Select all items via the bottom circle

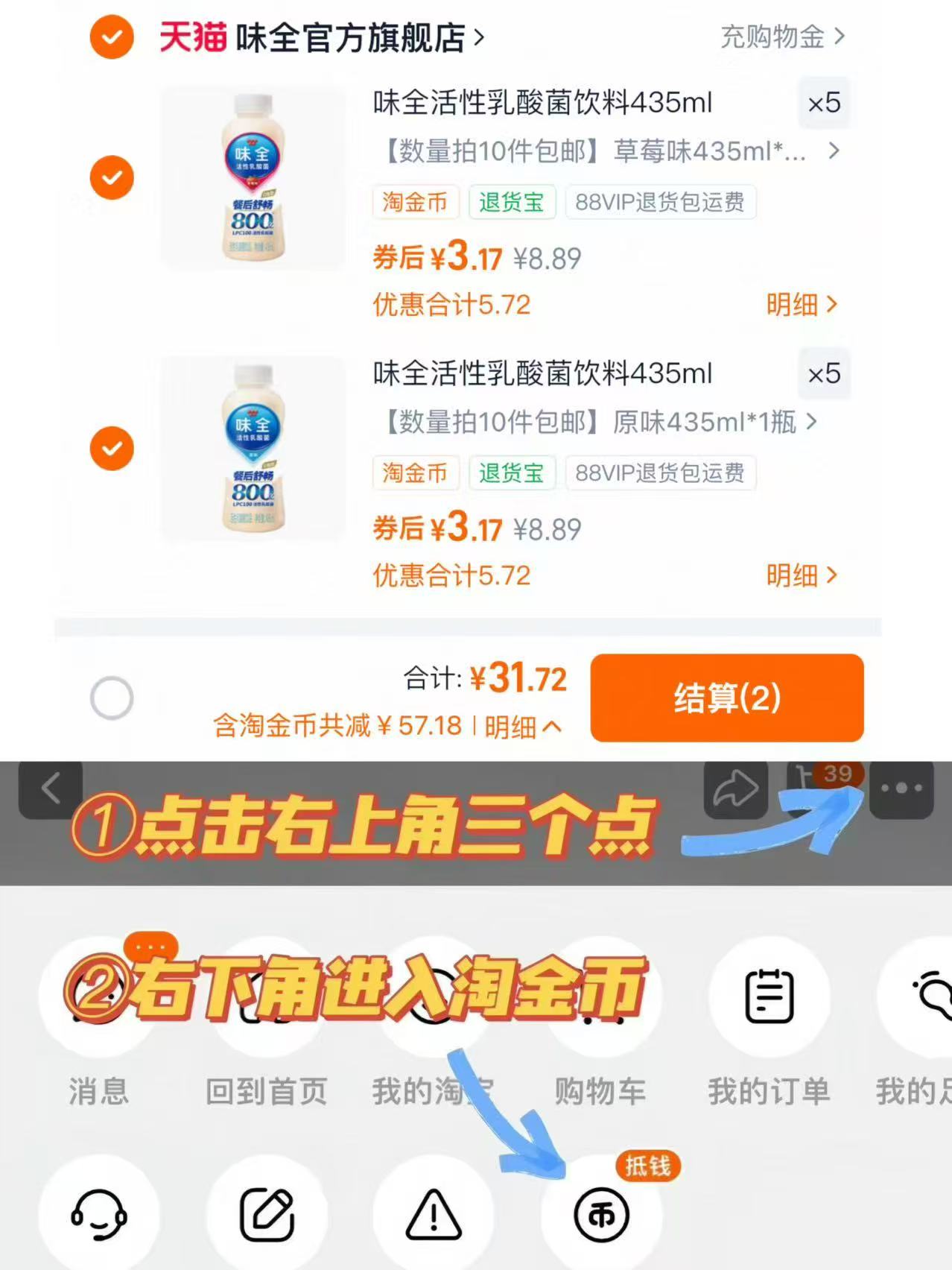point(112,698)
